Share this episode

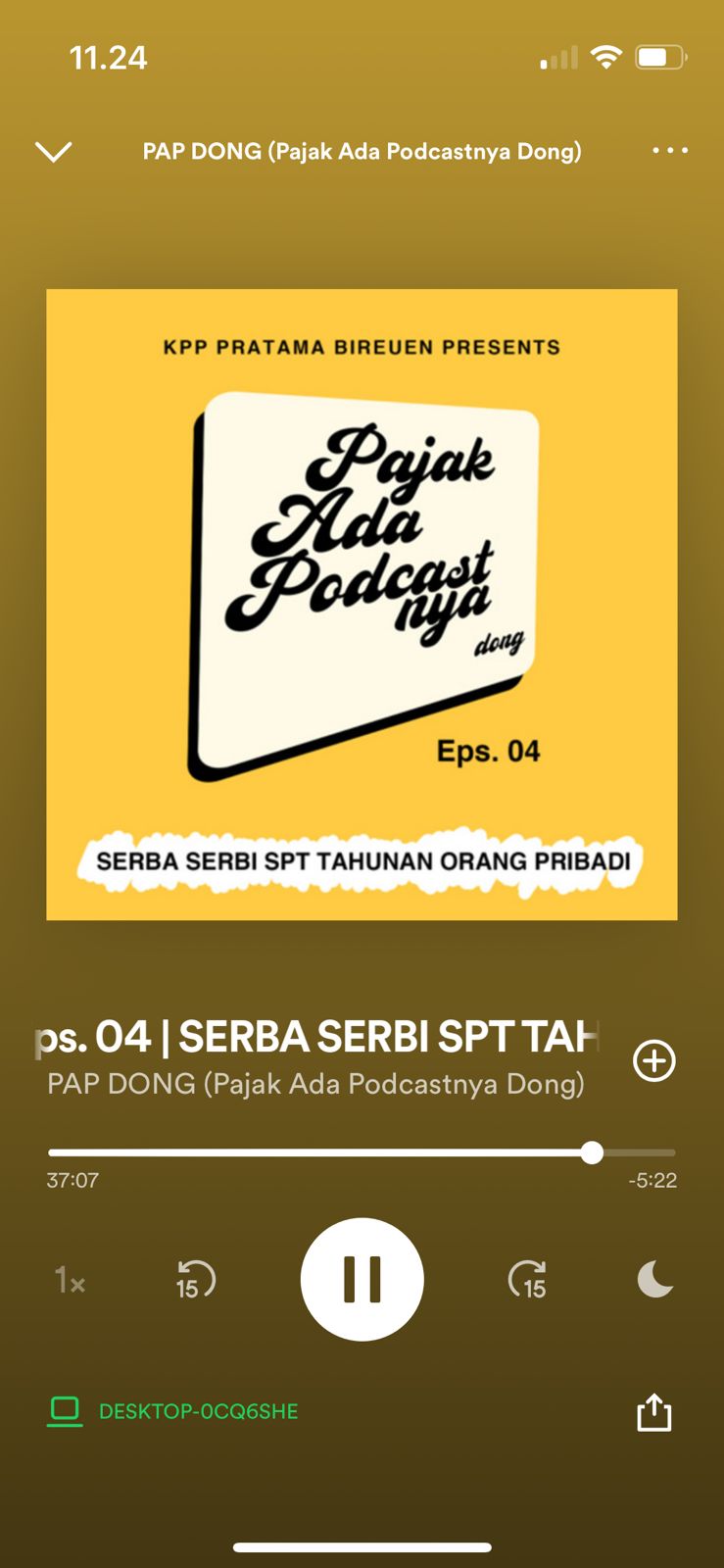pos(654,1412)
